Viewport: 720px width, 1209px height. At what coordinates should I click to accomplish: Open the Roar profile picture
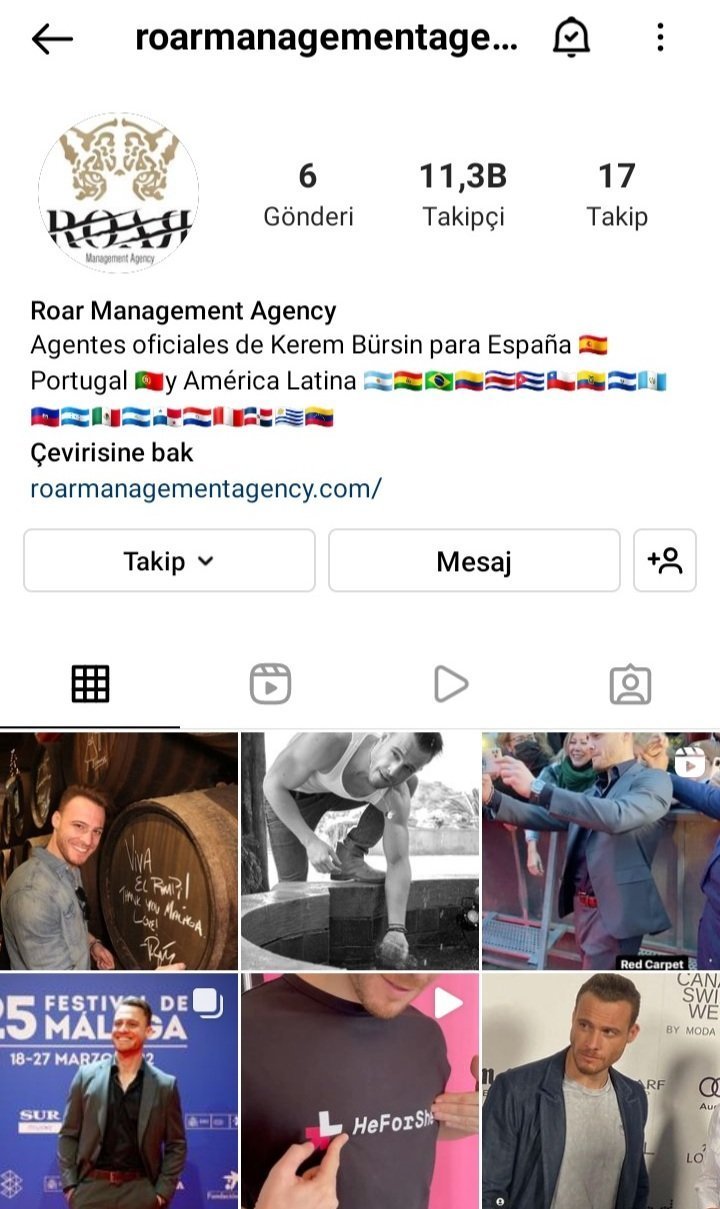[x=118, y=192]
